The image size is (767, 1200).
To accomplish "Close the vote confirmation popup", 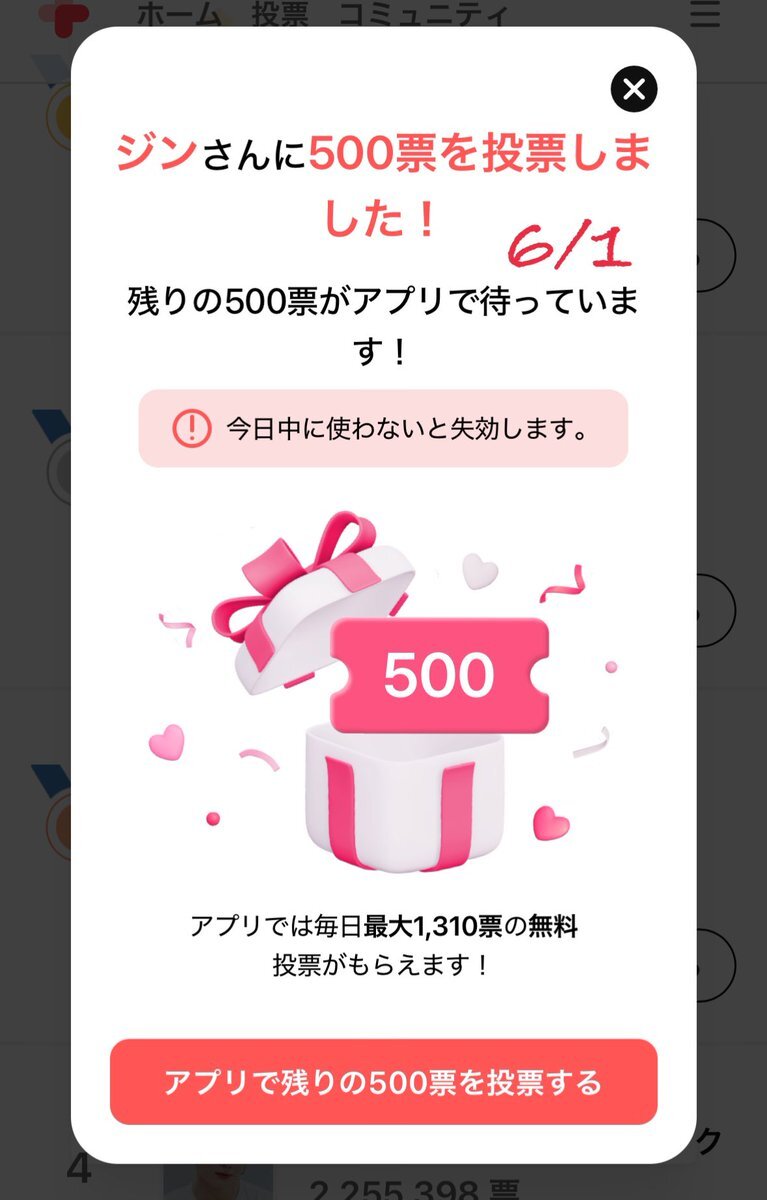I will 634,90.
